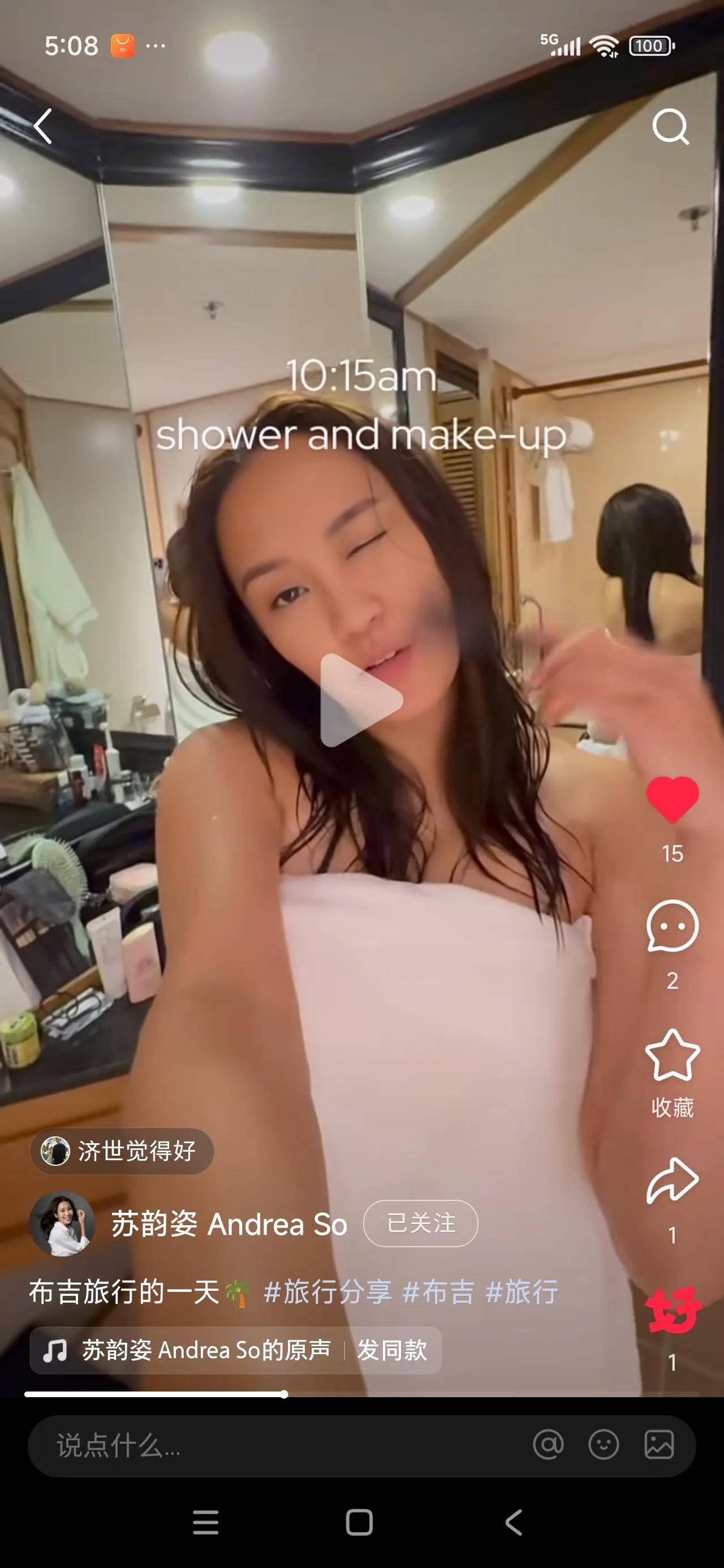Tap the 已关注 following button

420,1224
